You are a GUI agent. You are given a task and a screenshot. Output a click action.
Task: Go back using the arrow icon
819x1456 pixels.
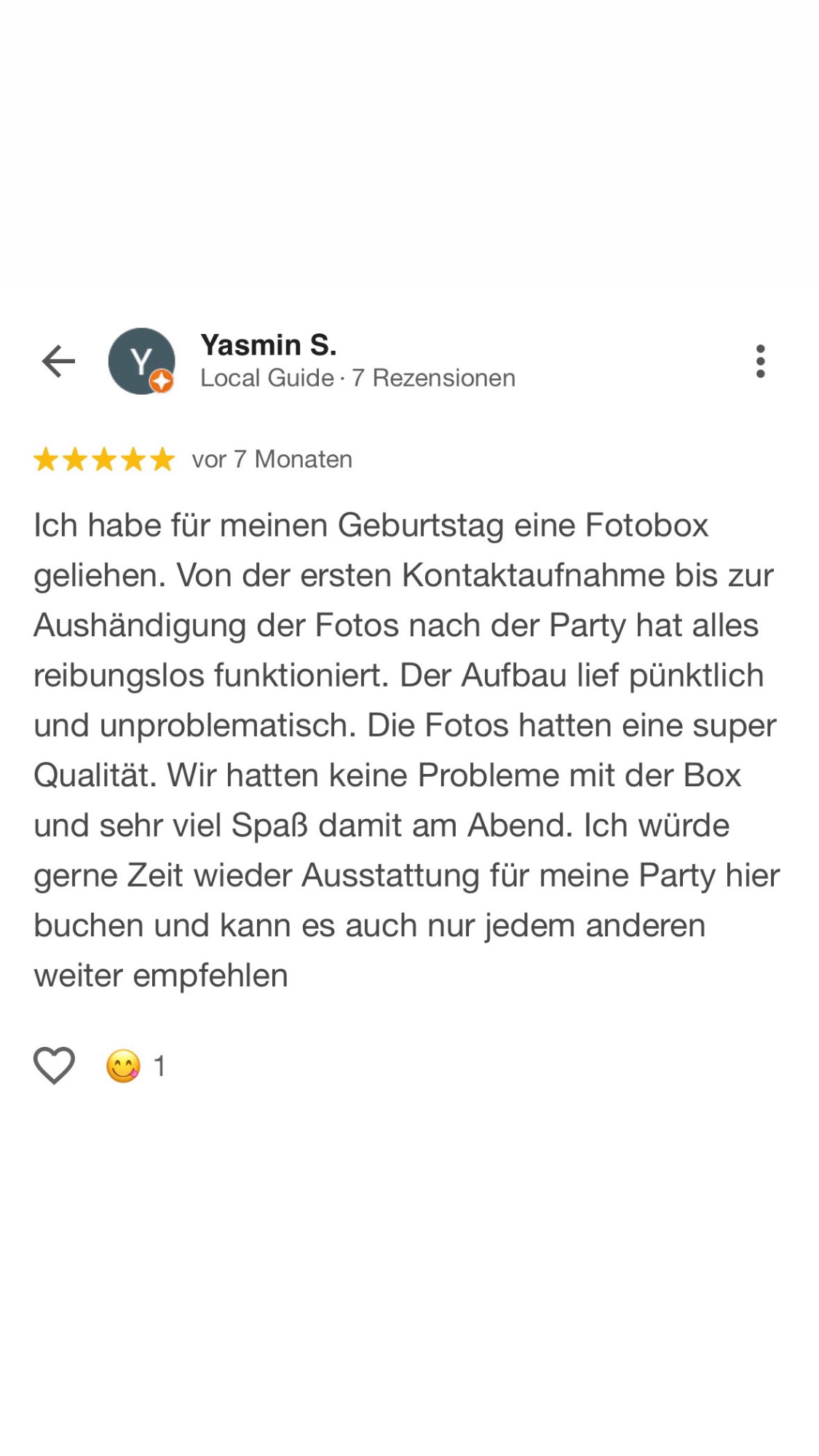58,361
